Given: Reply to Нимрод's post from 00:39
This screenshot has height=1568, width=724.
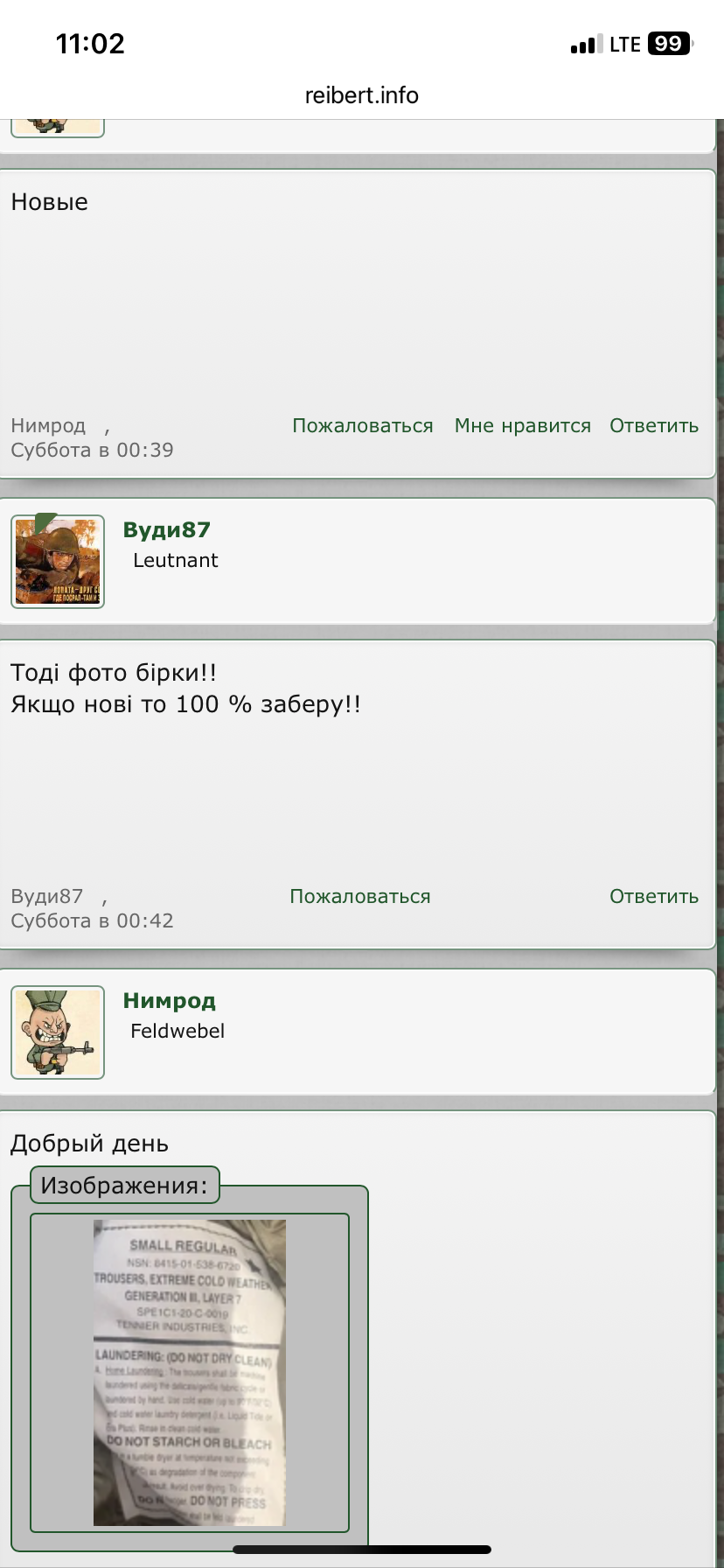Looking at the screenshot, I should click(x=653, y=426).
